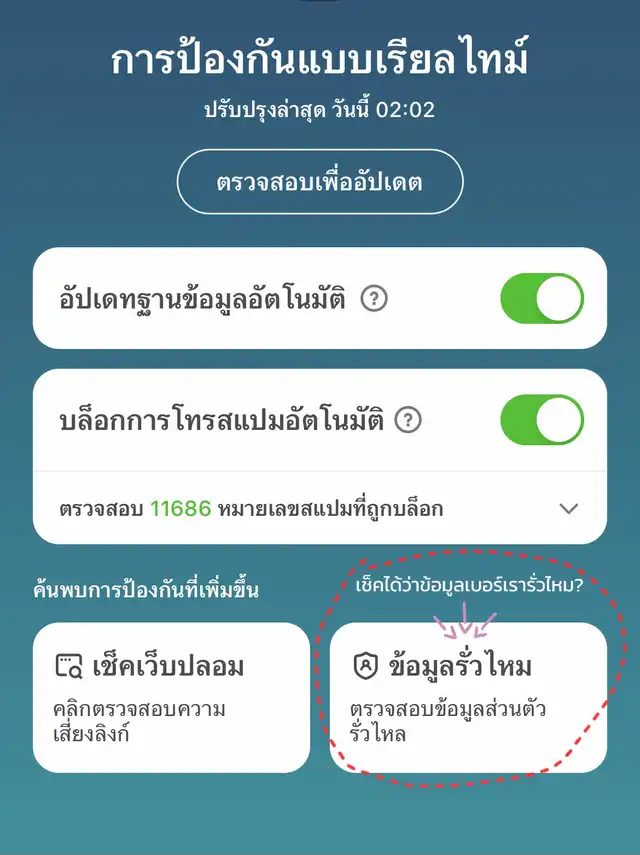This screenshot has width=640, height=855.
Task: Disable the อัปเดตฐานข้อมูลอัตโนมัติ switch
Action: 542,299
